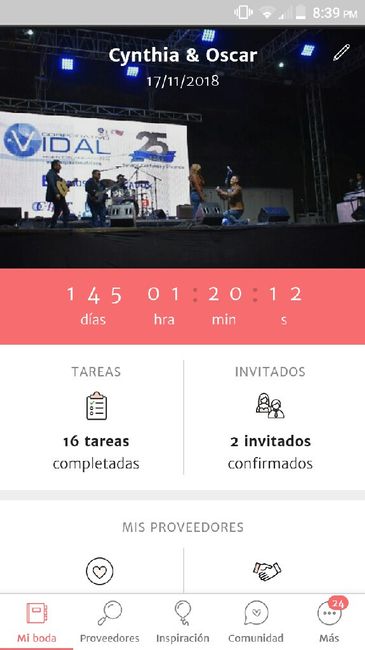
Task: Open the heart favorites under Mis Proveedores
Action: [x=100, y=572]
